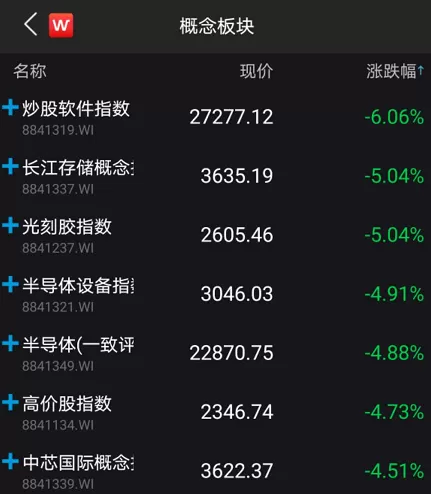Tap the red W Wind logo button

[x=61, y=25]
